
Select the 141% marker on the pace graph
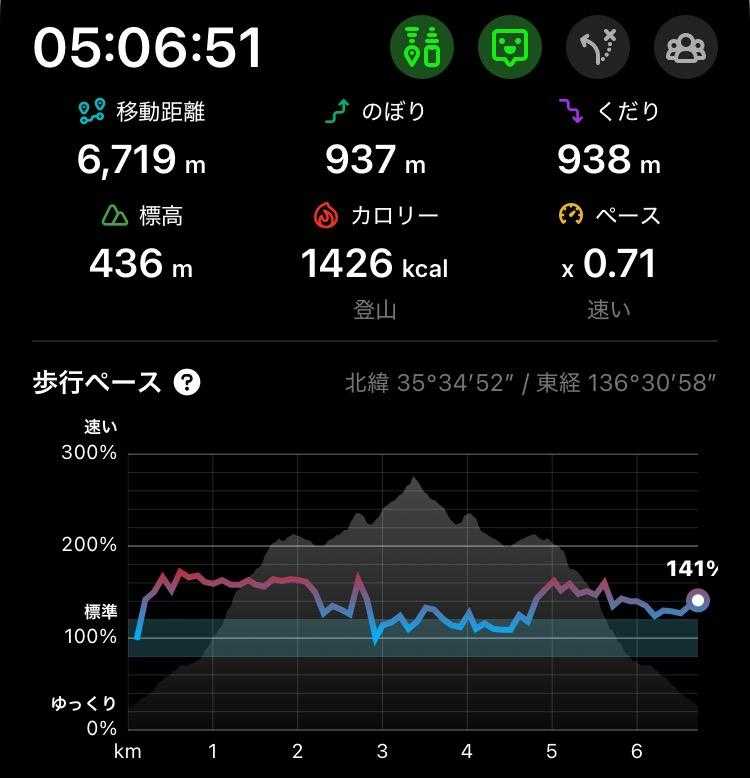coord(698,600)
